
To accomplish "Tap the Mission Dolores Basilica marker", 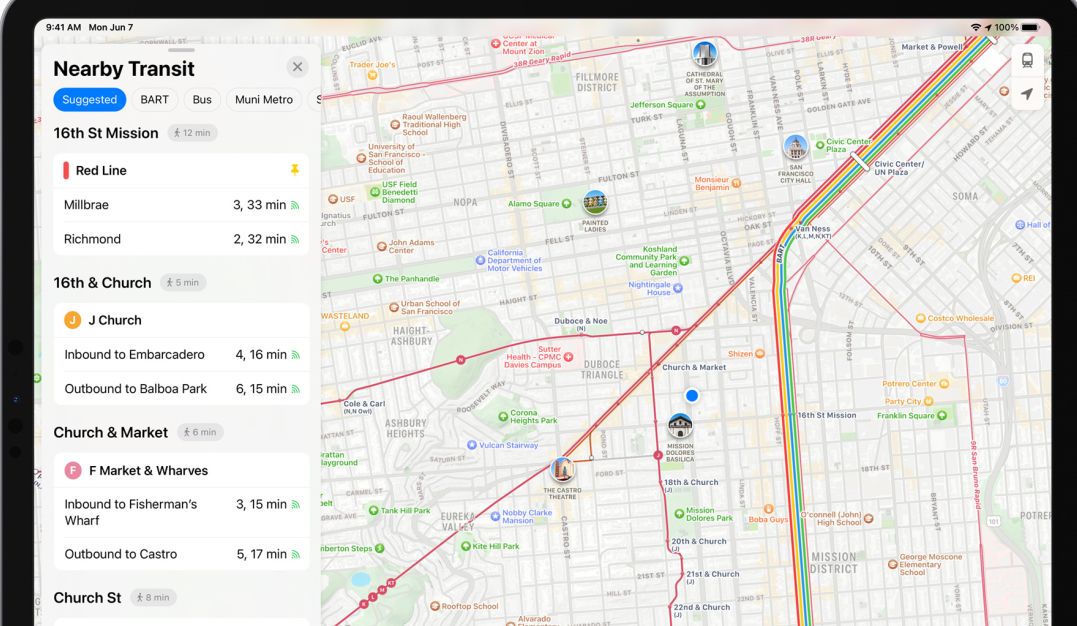I will click(680, 426).
